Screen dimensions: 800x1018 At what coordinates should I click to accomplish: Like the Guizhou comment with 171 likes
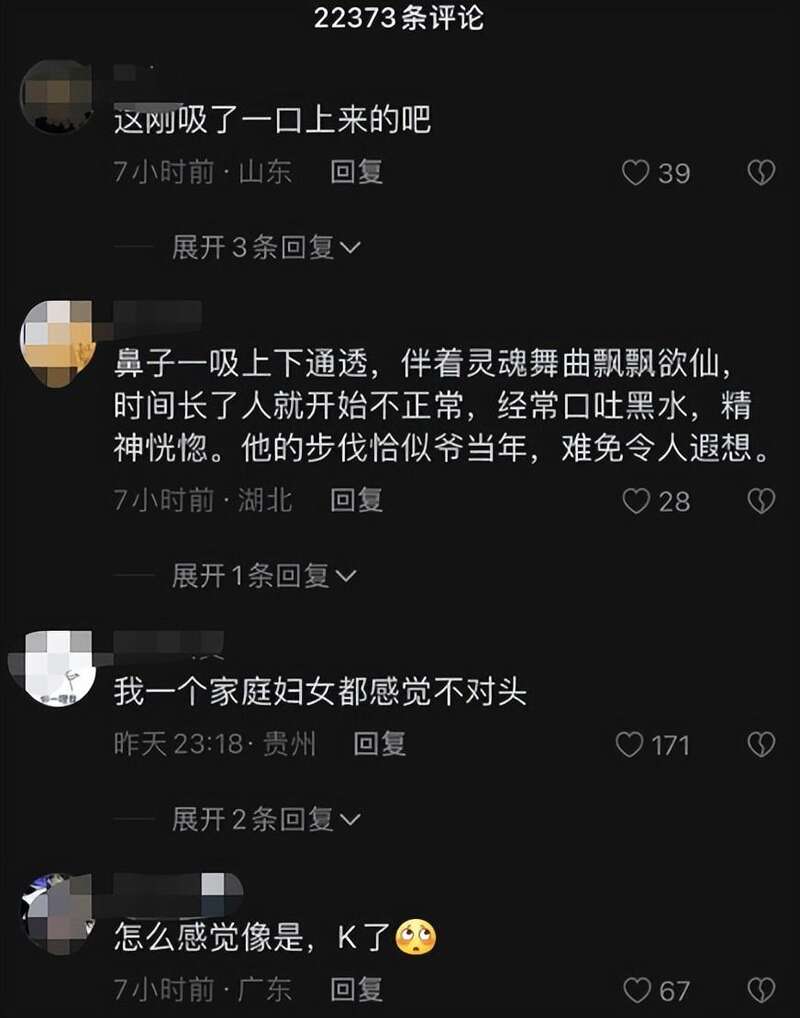[629, 745]
